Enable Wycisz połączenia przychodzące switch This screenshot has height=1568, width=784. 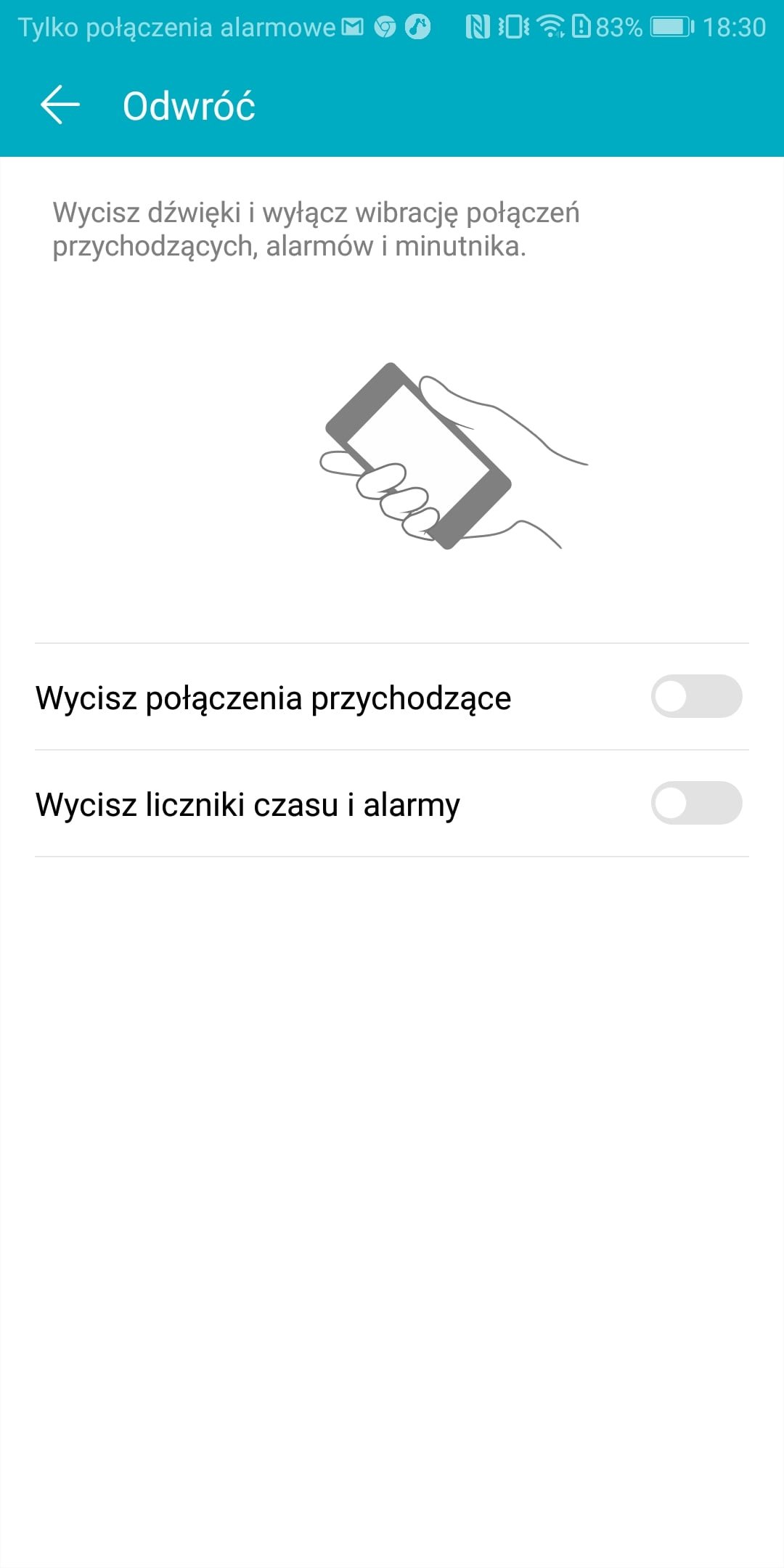coord(696,697)
